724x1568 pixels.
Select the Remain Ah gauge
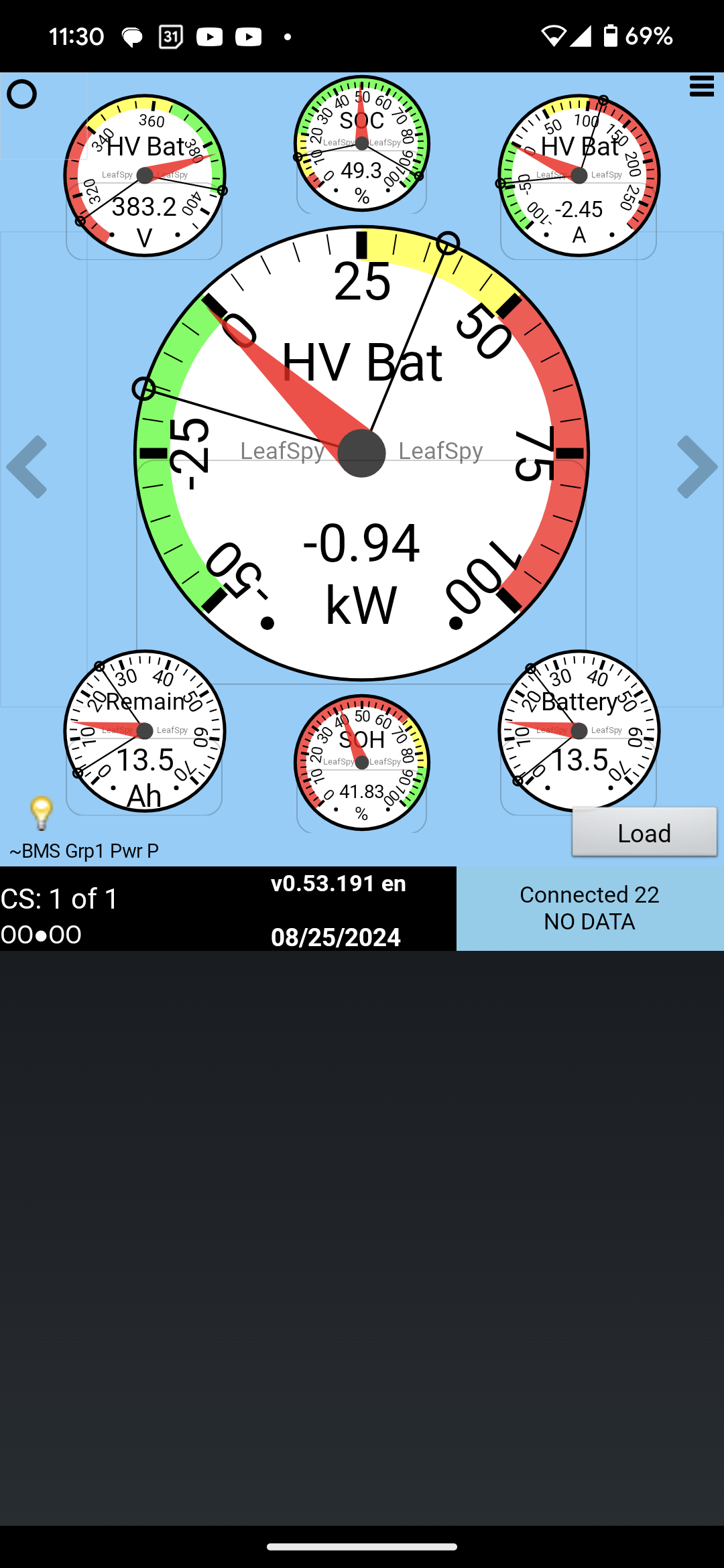[x=145, y=731]
